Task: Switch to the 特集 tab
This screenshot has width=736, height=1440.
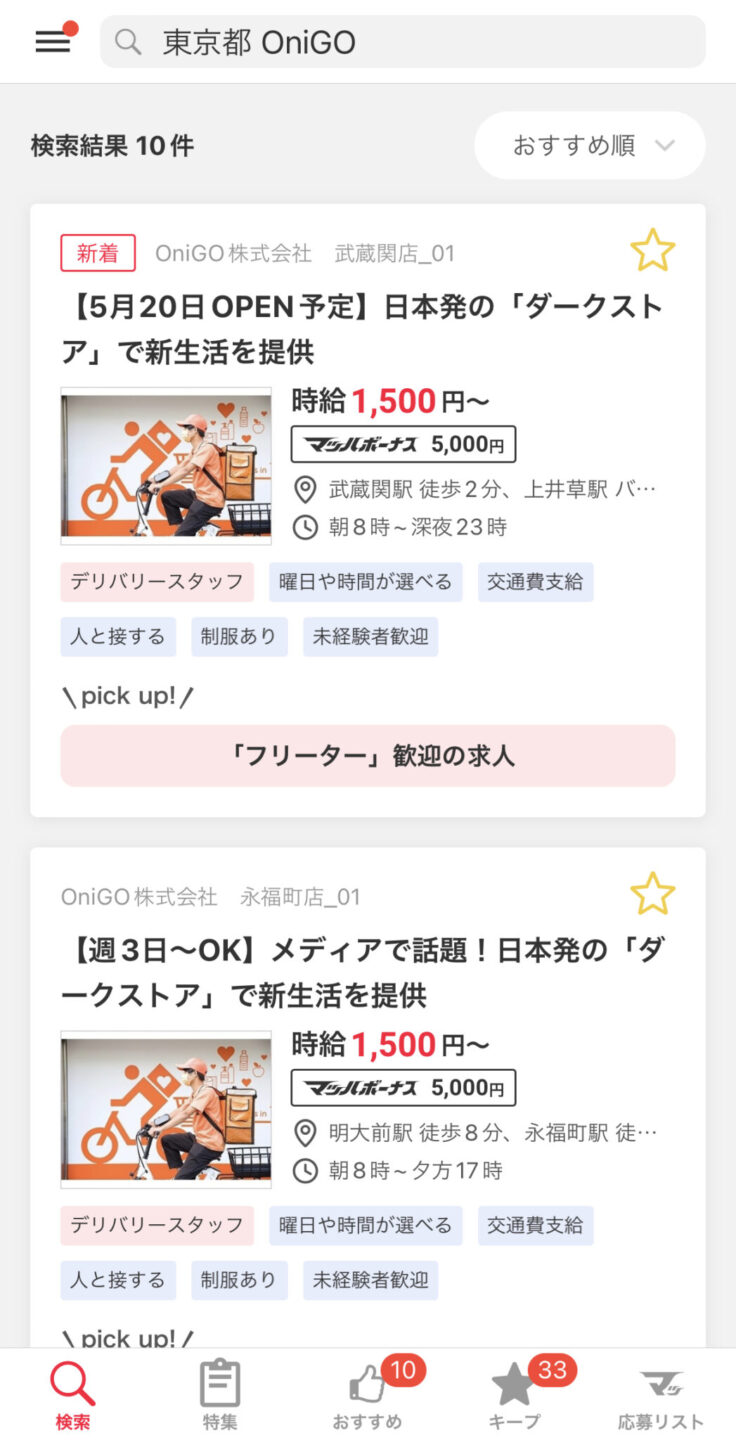Action: (x=220, y=1394)
